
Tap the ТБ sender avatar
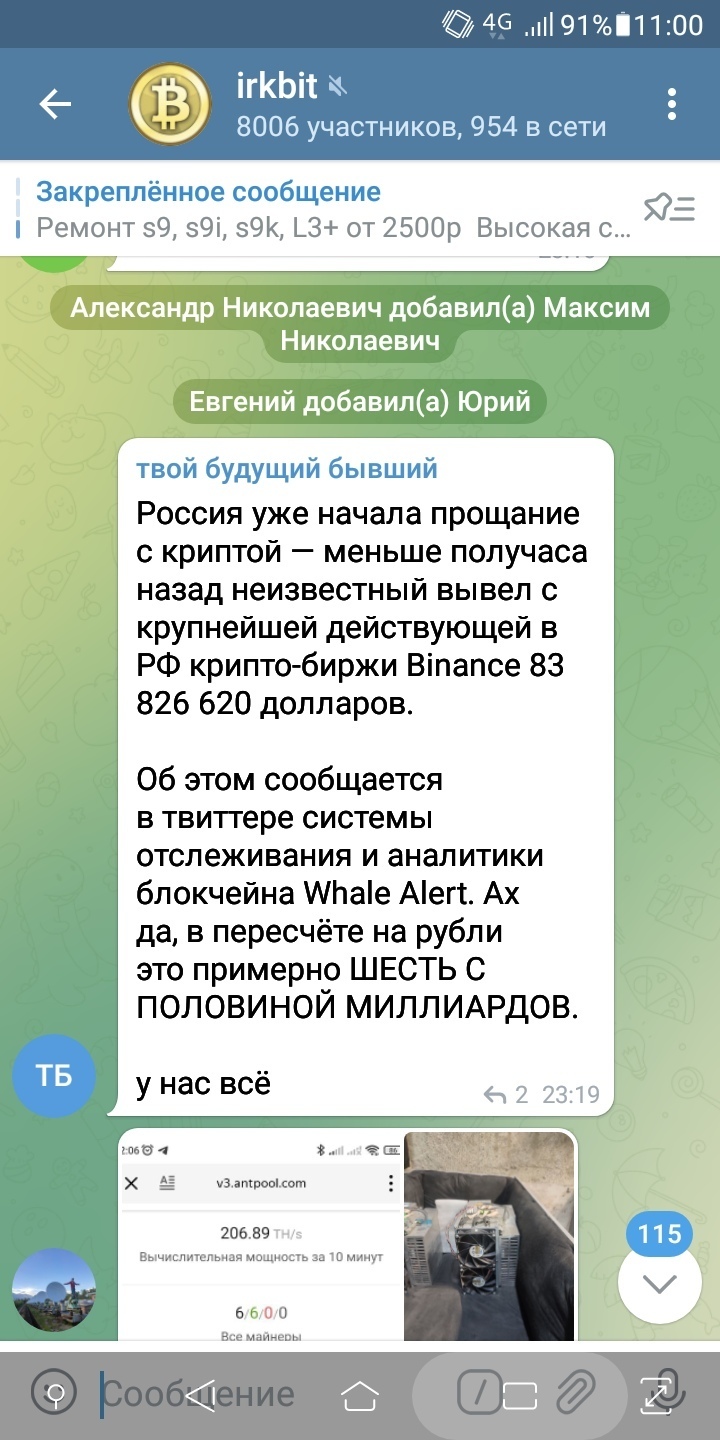coord(54,1076)
